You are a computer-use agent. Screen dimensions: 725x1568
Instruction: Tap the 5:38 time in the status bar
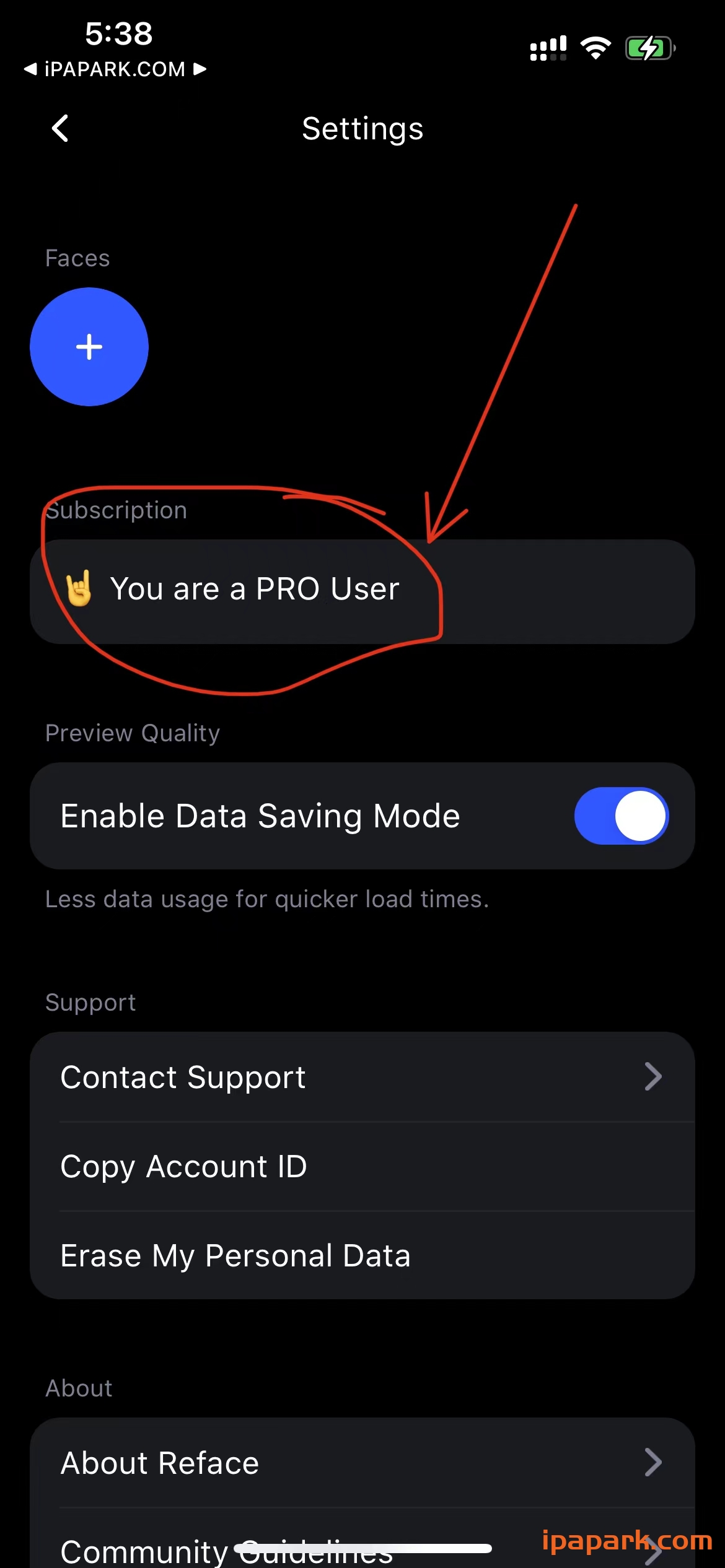tap(119, 34)
